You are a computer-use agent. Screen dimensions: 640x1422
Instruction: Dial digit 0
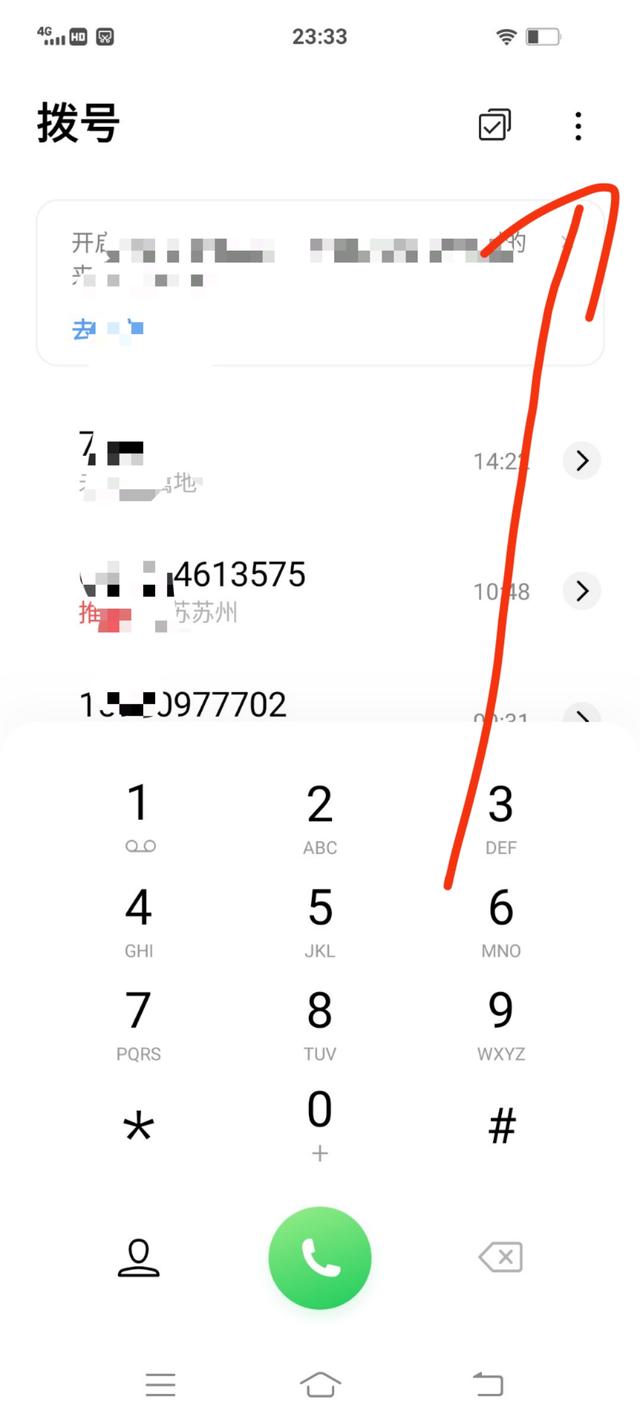(x=320, y=1125)
